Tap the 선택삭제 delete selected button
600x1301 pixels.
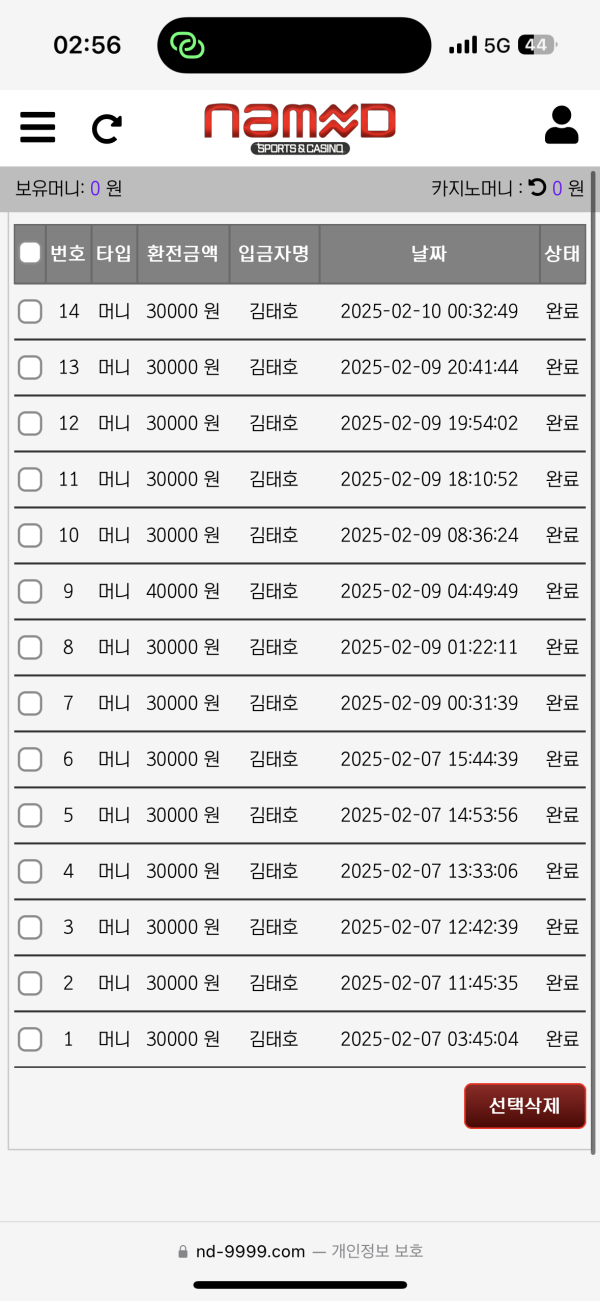[524, 1106]
